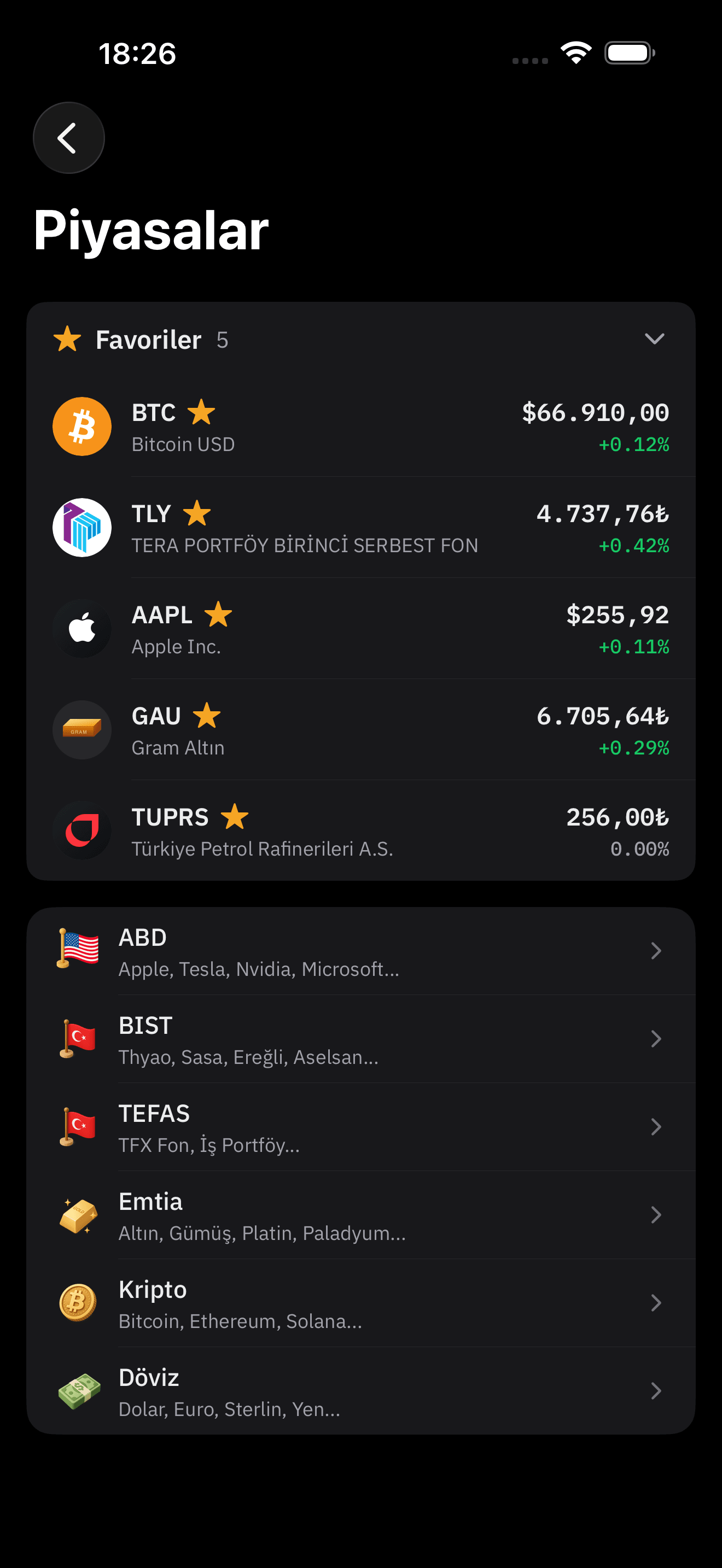The height and width of the screenshot is (1568, 722).
Task: Go back using the arrow button
Action: point(68,138)
